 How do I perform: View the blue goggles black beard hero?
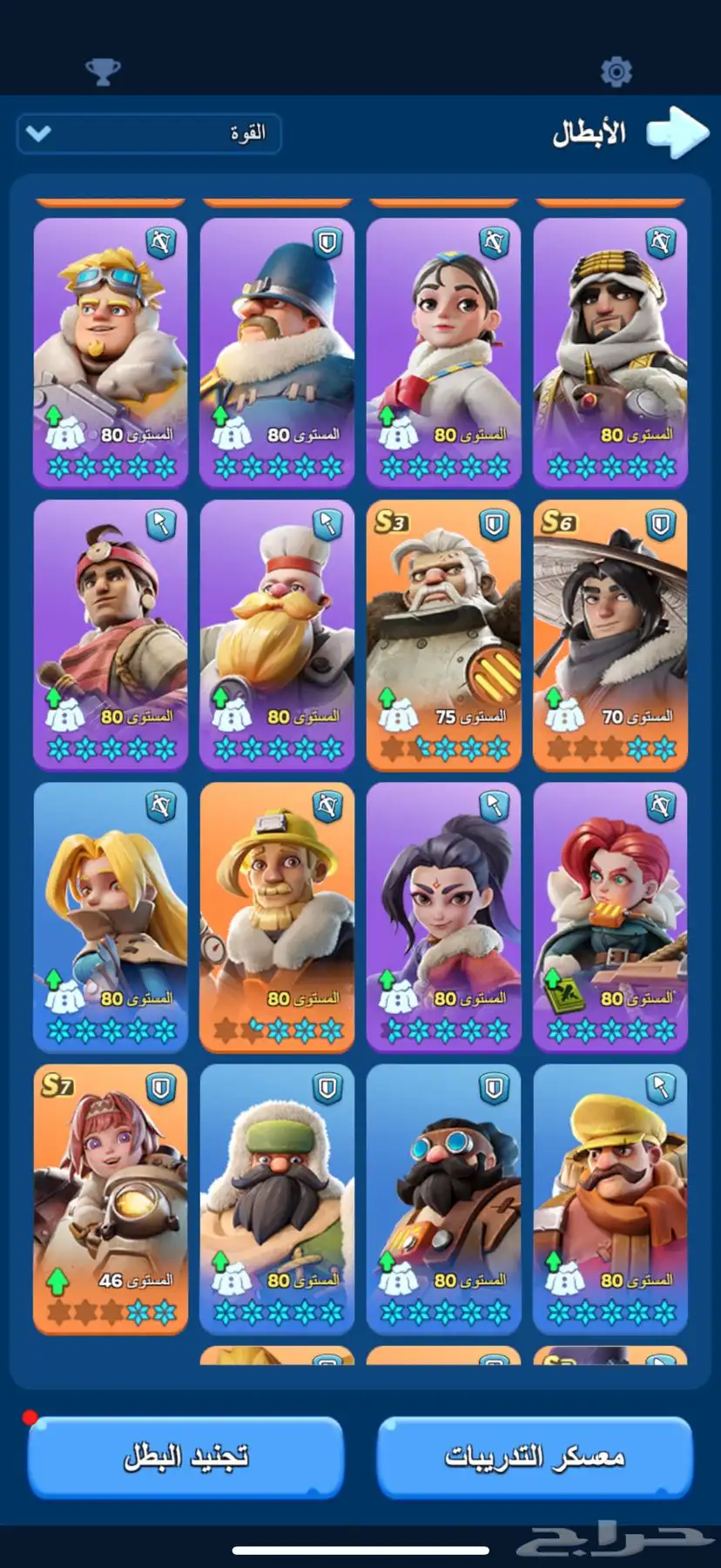443,1198
